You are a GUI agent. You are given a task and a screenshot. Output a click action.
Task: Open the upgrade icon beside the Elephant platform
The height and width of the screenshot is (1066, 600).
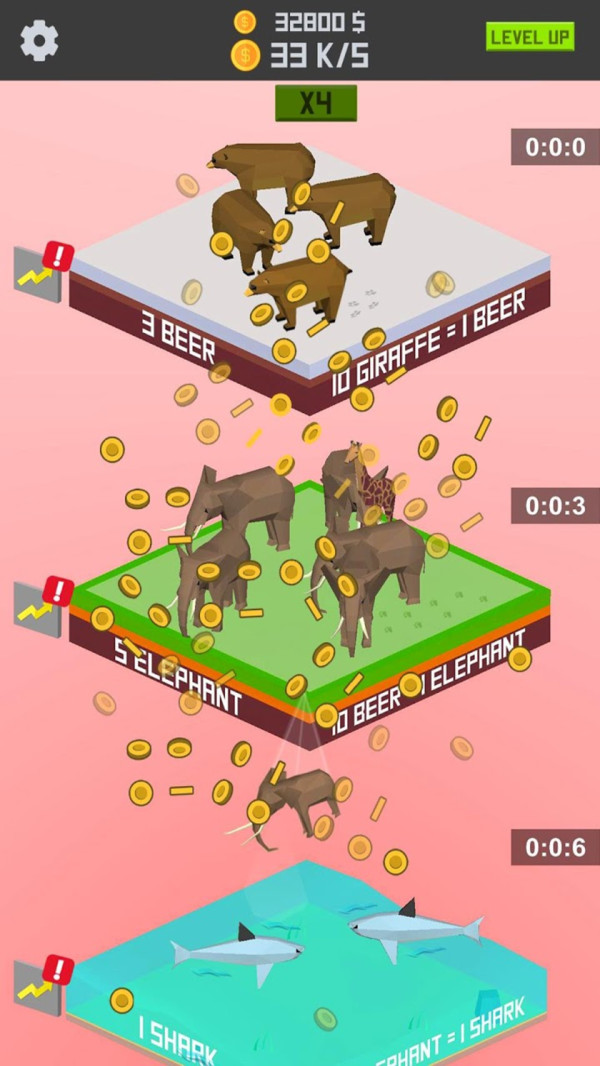40,607
